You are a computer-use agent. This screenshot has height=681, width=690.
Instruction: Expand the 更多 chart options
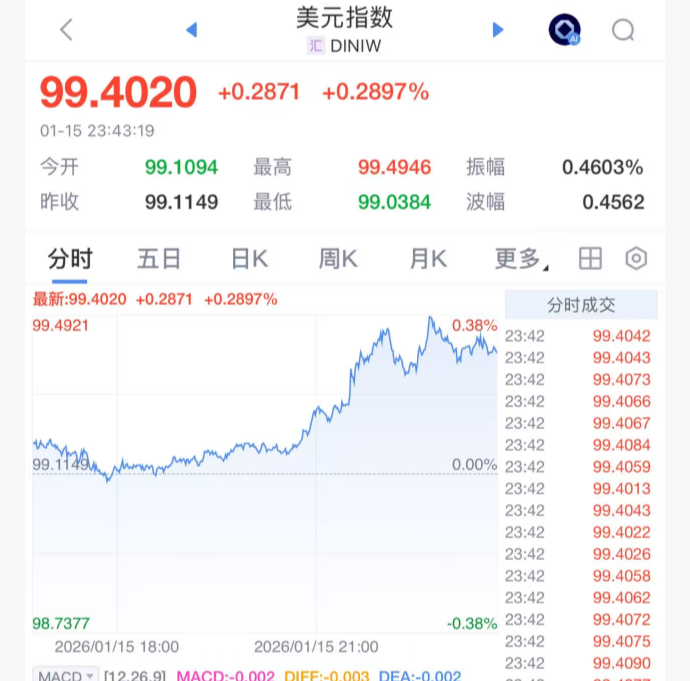pyautogui.click(x=521, y=260)
